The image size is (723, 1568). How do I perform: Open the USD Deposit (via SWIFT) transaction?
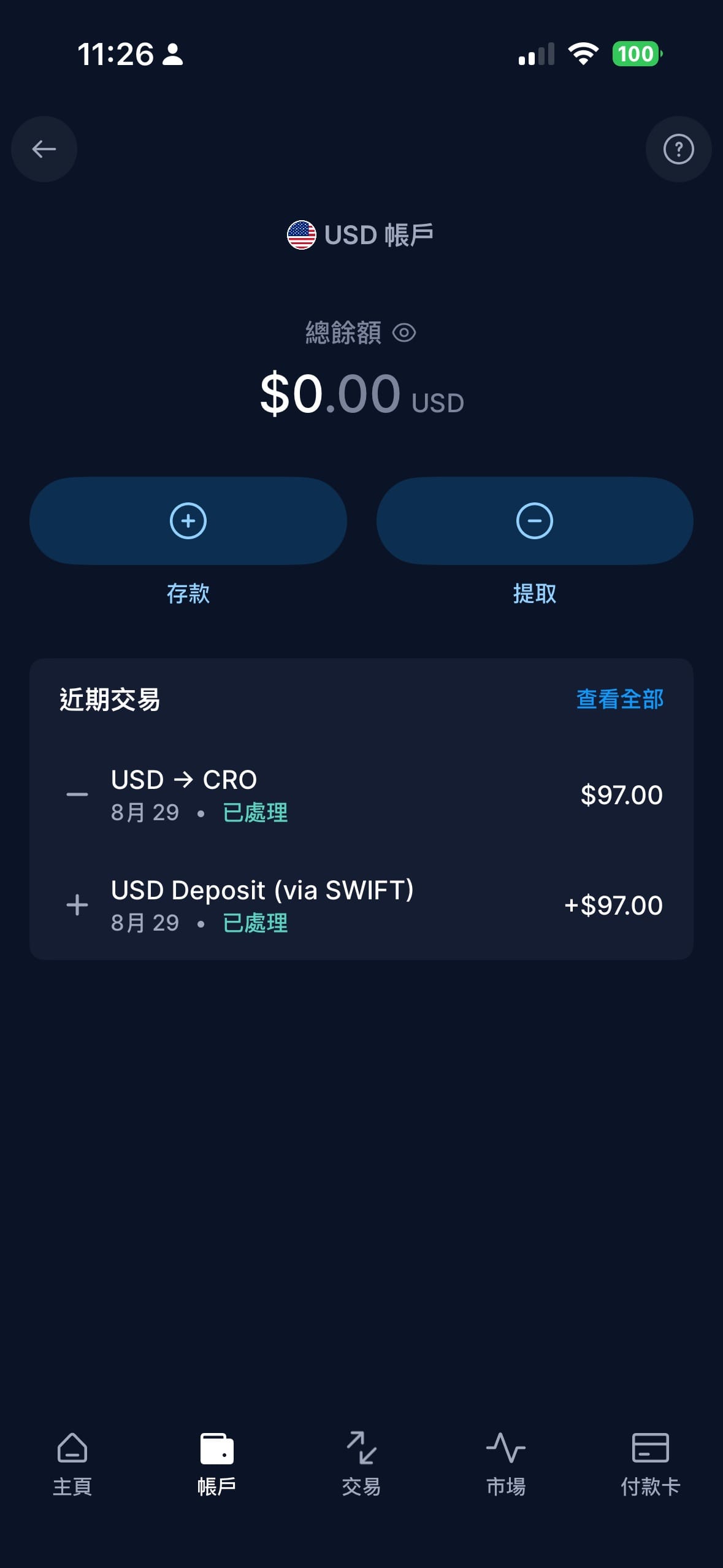[x=361, y=905]
